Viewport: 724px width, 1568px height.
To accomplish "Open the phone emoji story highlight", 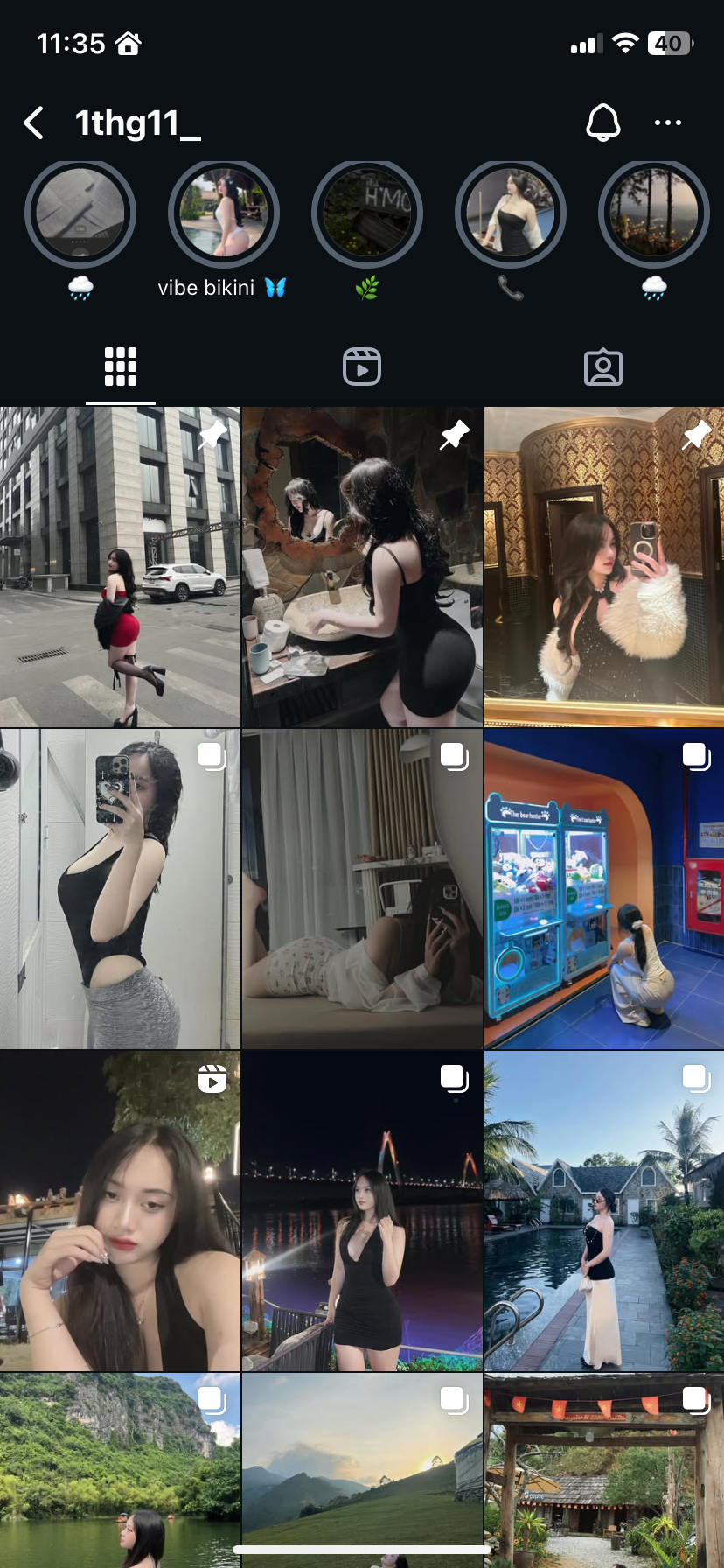I will (x=510, y=213).
